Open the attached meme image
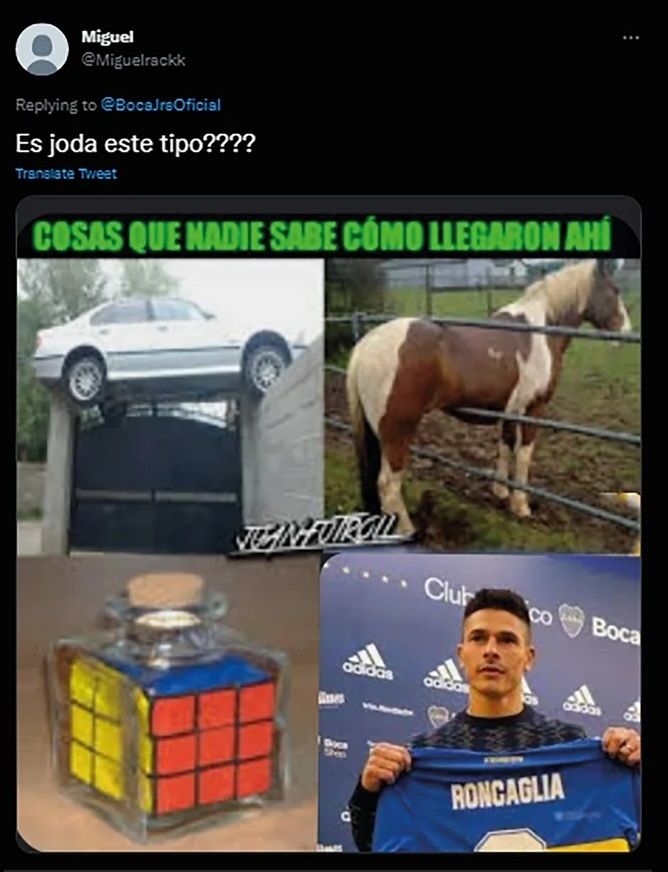668x872 pixels. coord(328,530)
